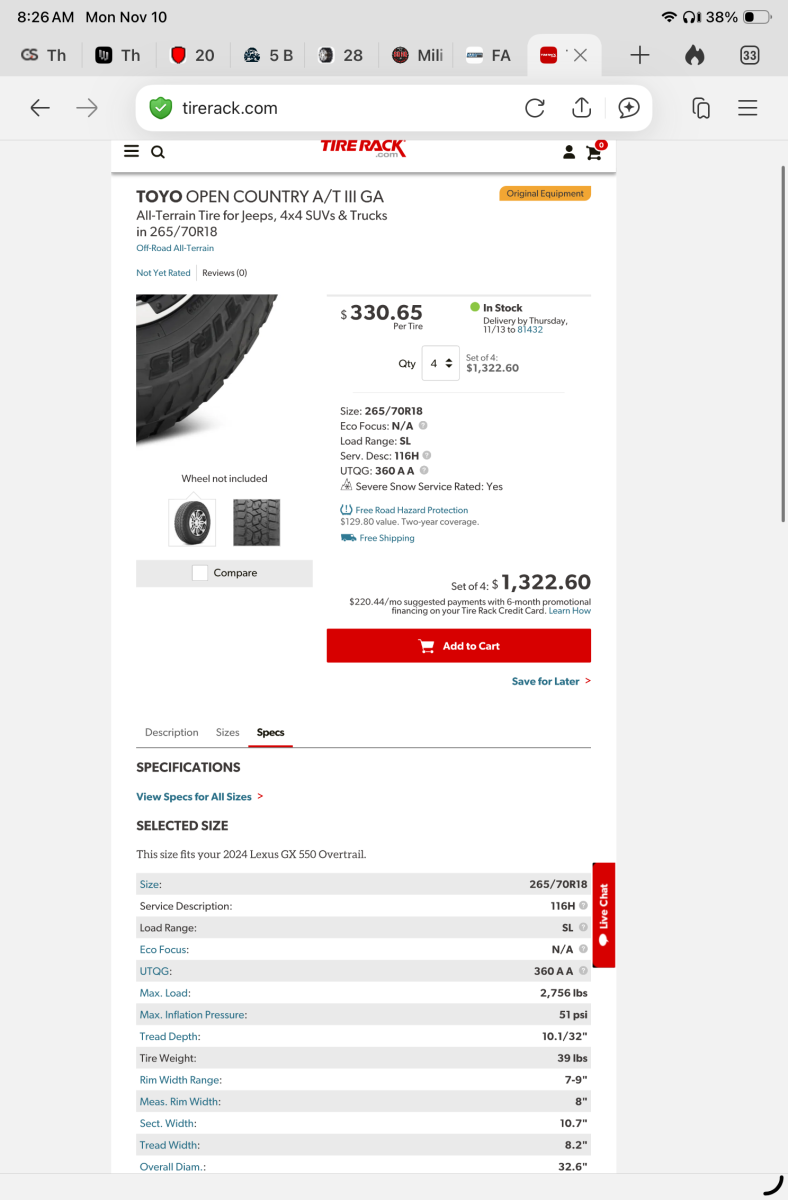
Task: Open a new browser tab
Action: coord(640,55)
